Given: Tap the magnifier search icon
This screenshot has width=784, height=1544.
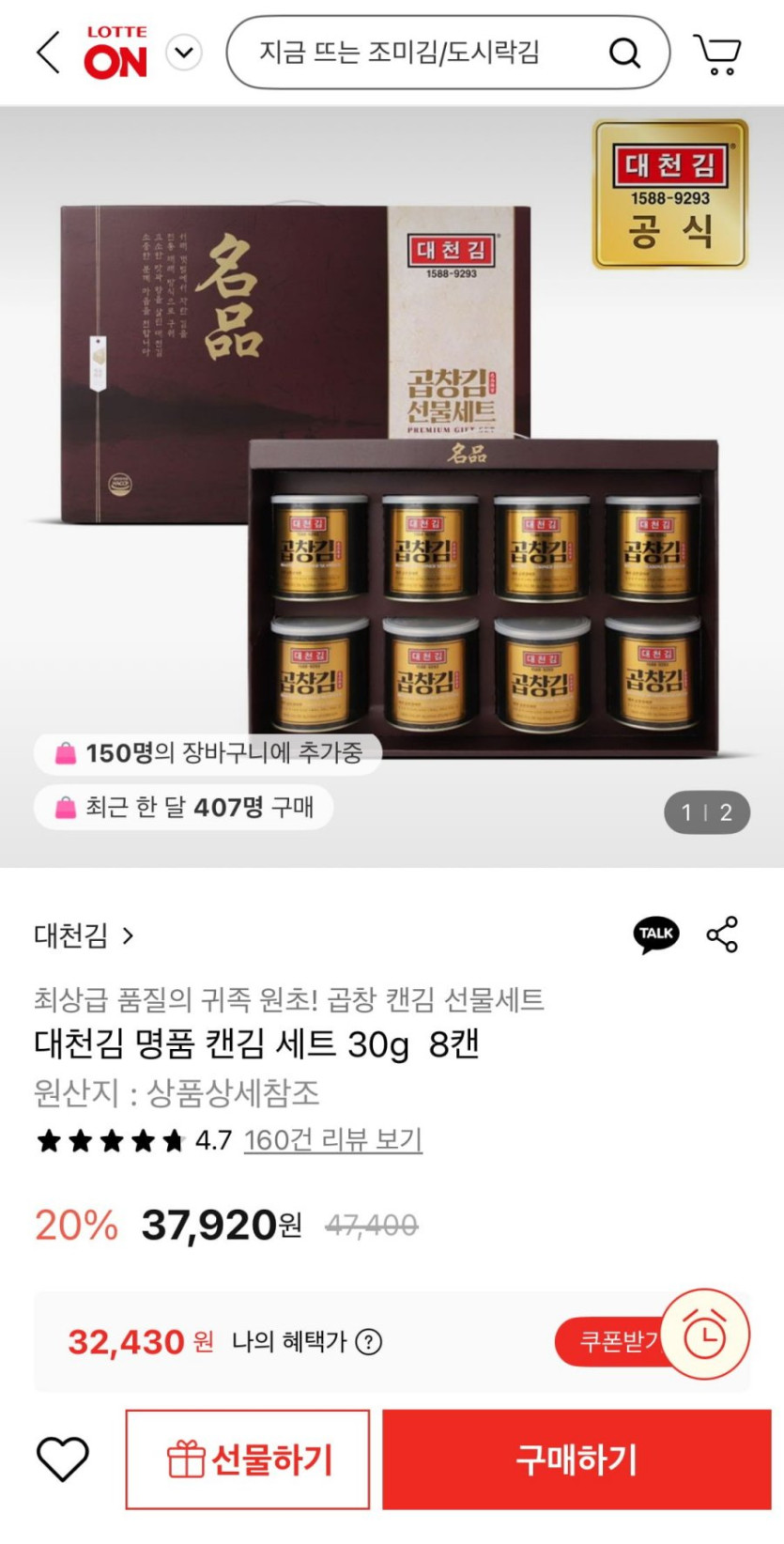Looking at the screenshot, I should (624, 53).
